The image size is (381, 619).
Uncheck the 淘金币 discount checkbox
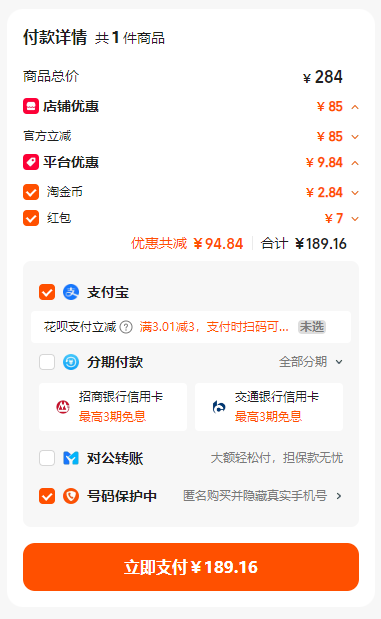point(31,192)
